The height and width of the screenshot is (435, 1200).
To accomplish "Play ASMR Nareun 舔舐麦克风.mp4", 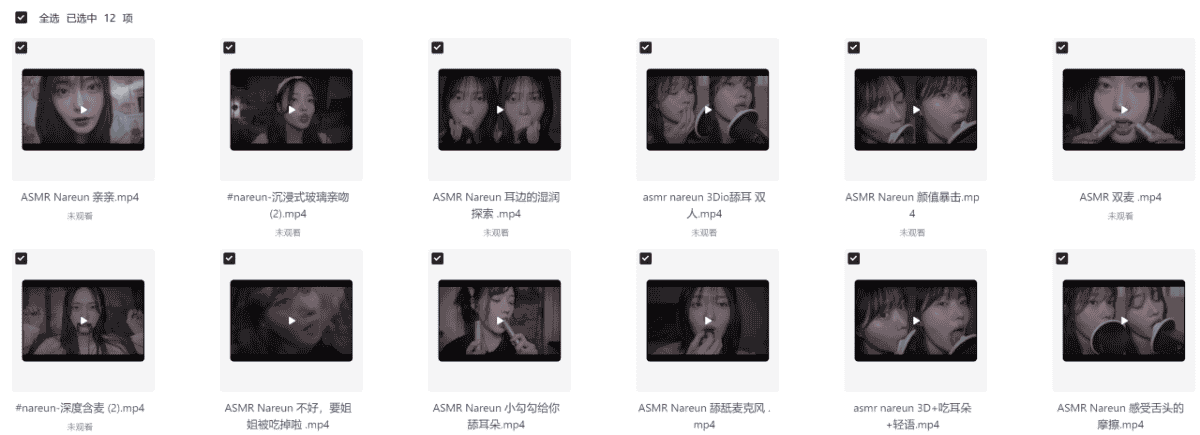I will (x=707, y=320).
